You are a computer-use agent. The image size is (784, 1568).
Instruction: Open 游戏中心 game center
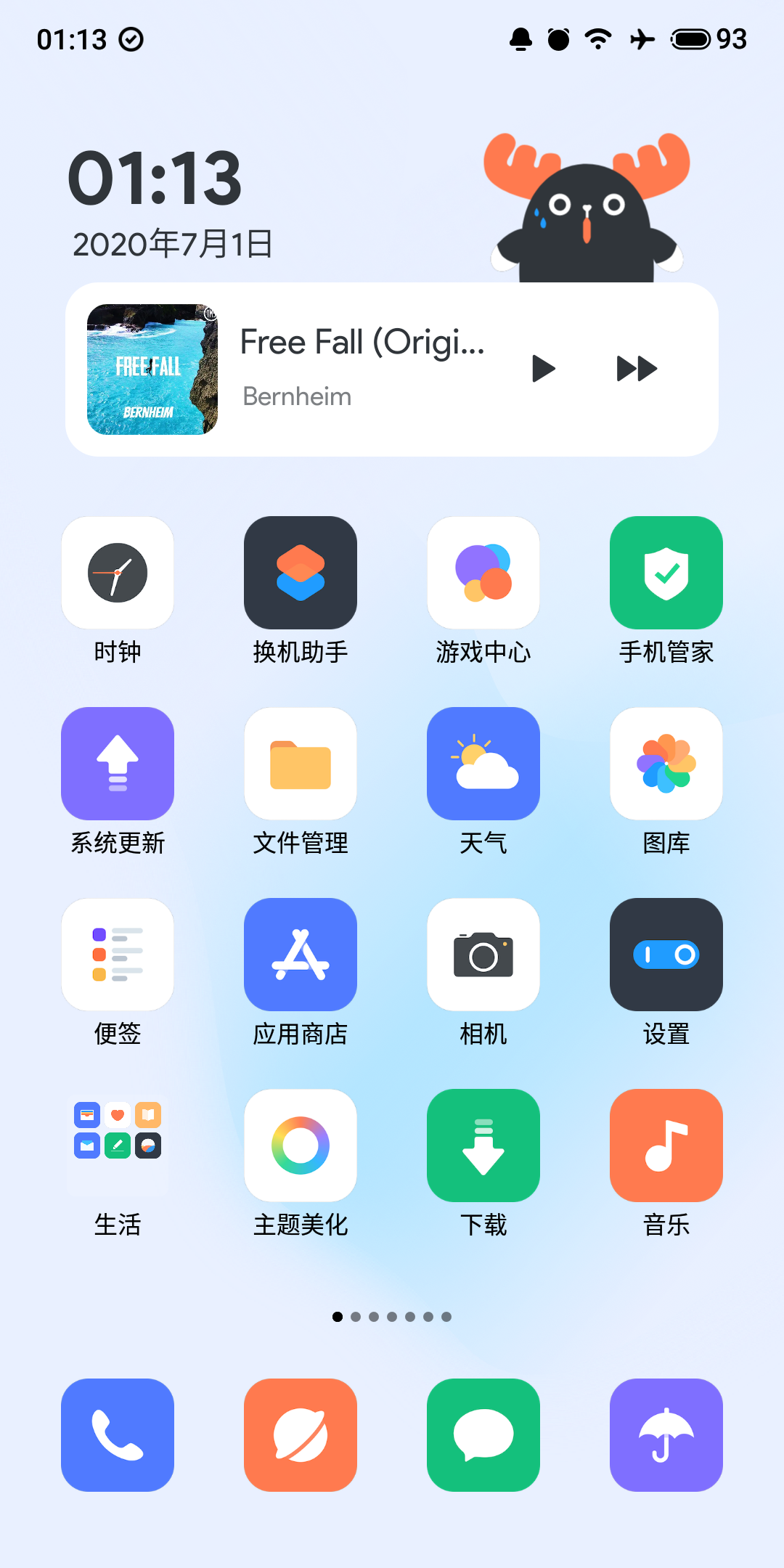click(483, 573)
